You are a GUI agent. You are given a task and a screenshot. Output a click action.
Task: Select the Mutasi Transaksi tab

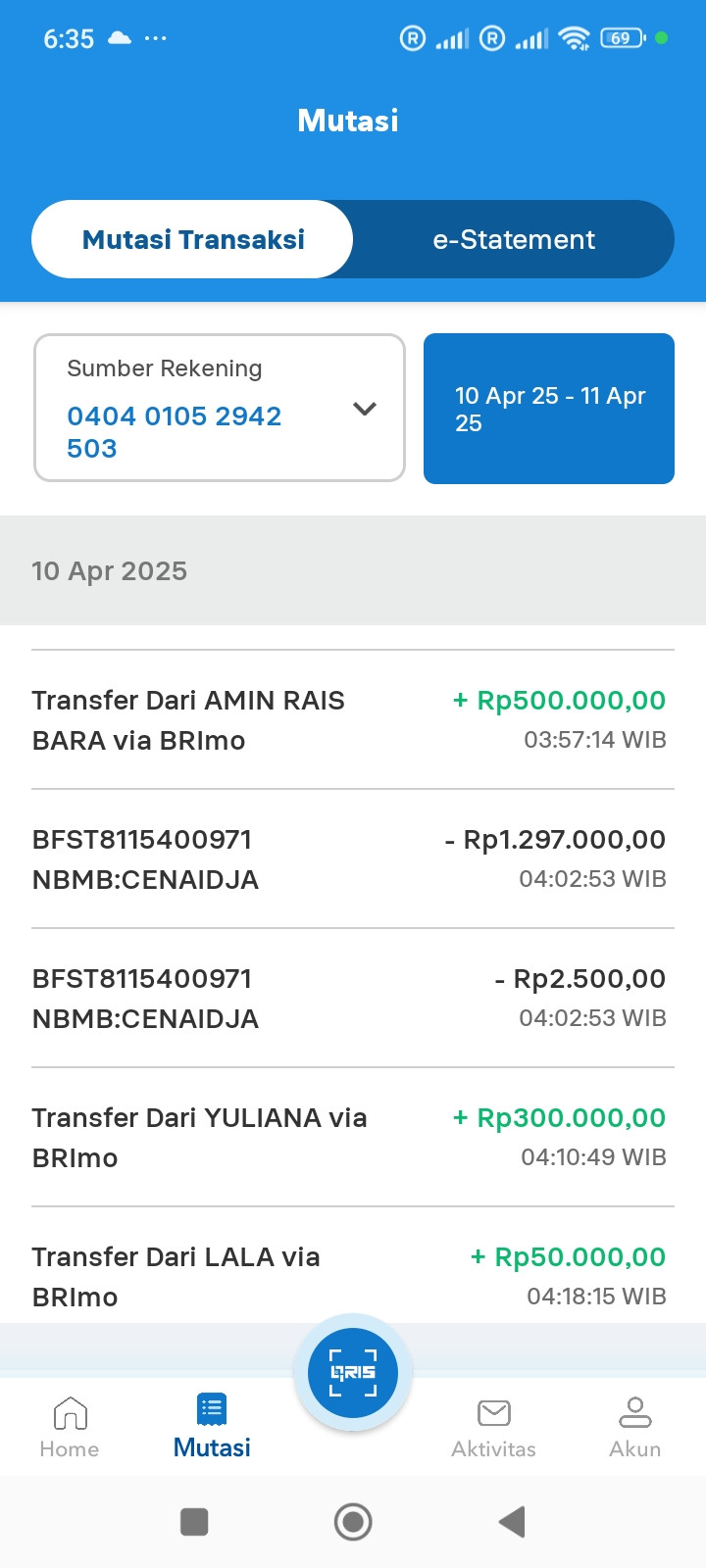(193, 240)
